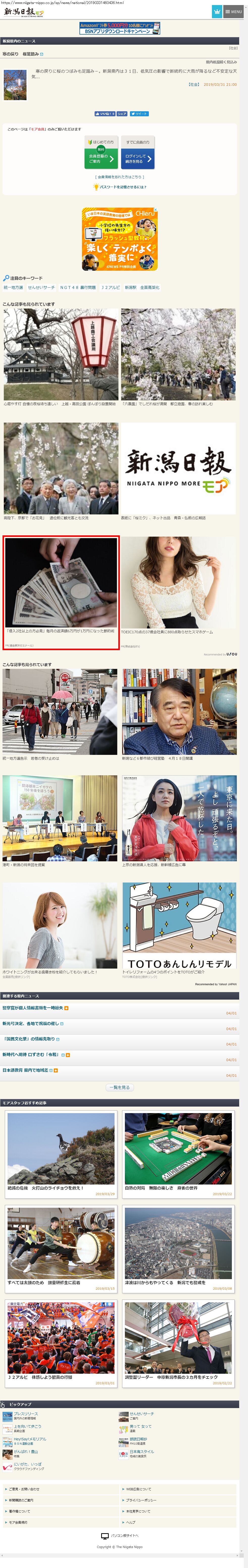The image size is (248, 1568).
Task: Select keyword 統一地方選
Action: pyautogui.click(x=13, y=287)
